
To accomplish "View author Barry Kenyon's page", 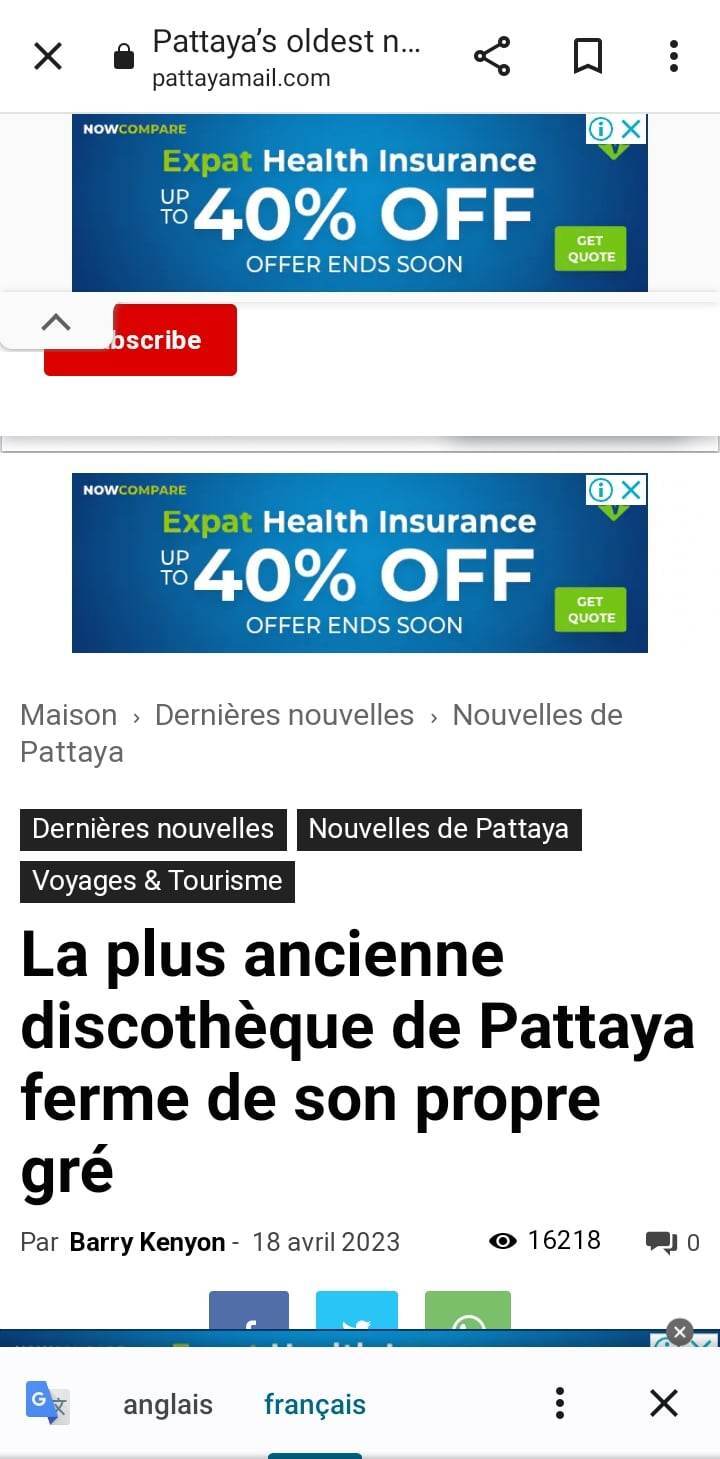I will tap(147, 1242).
